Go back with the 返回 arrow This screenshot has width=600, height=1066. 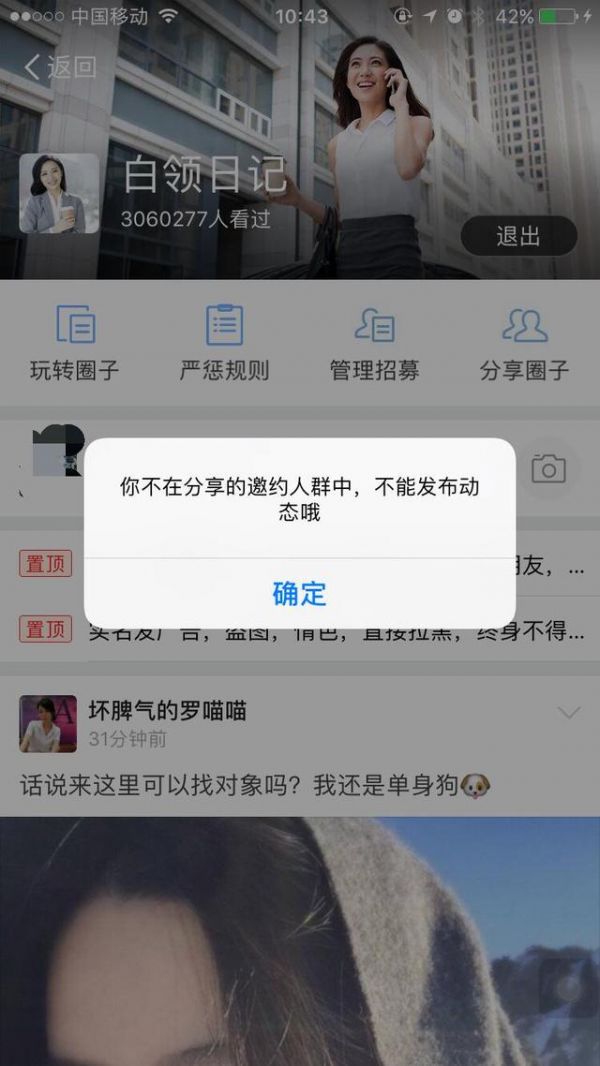60,67
